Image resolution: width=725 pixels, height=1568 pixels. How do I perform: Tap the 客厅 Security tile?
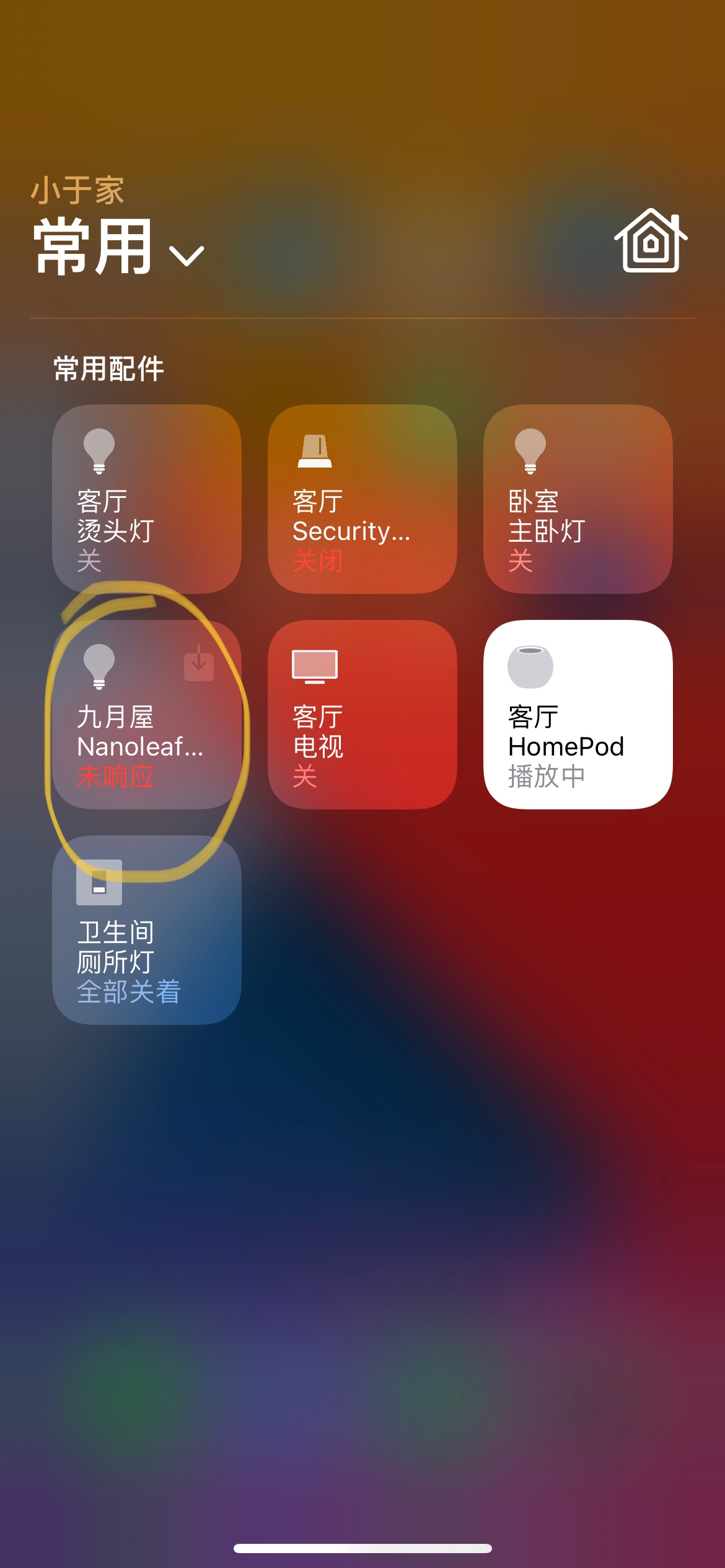362,499
